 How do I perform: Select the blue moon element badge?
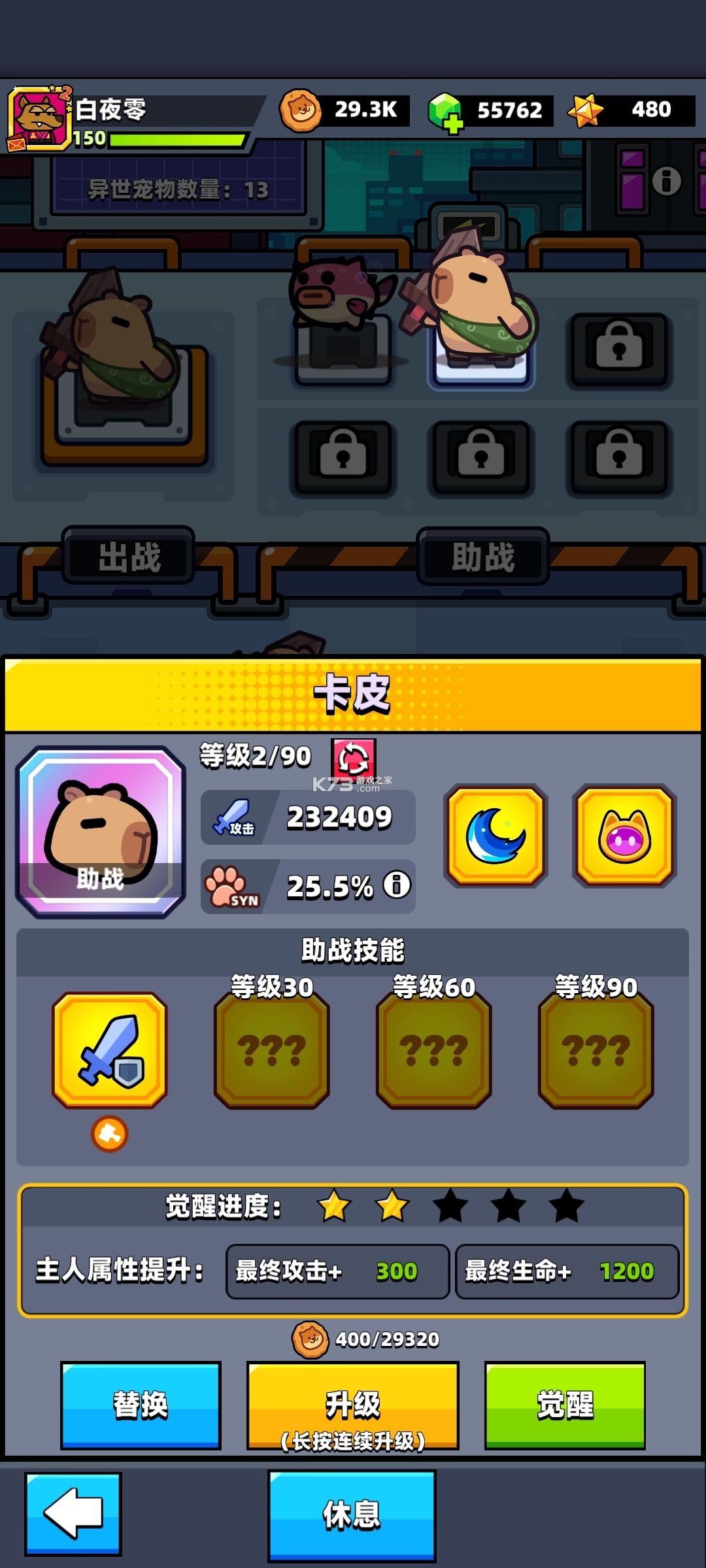point(495,837)
